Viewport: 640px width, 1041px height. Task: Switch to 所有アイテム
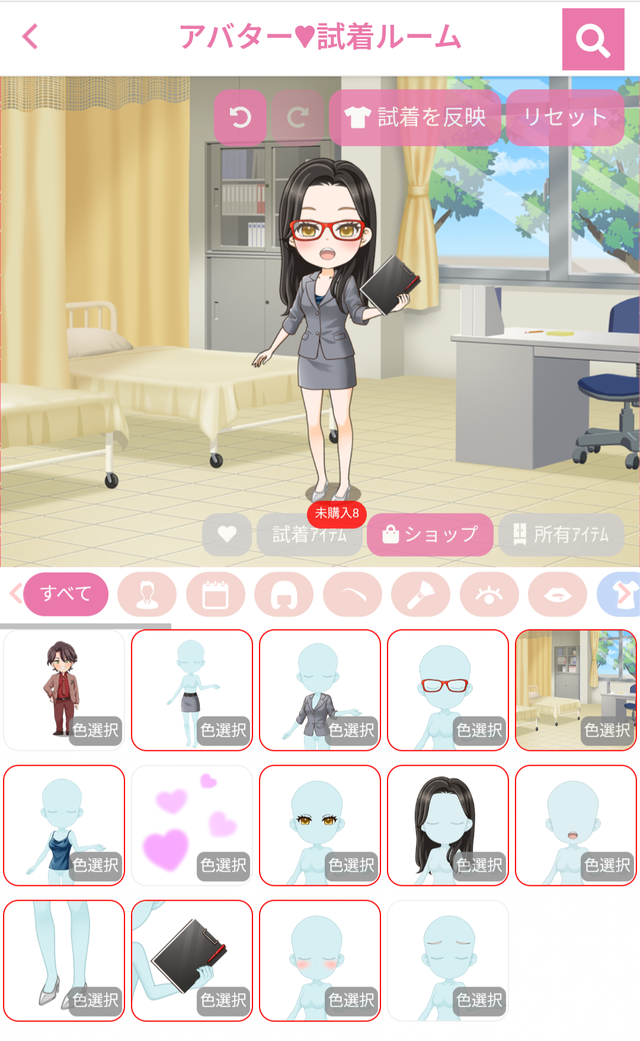561,535
